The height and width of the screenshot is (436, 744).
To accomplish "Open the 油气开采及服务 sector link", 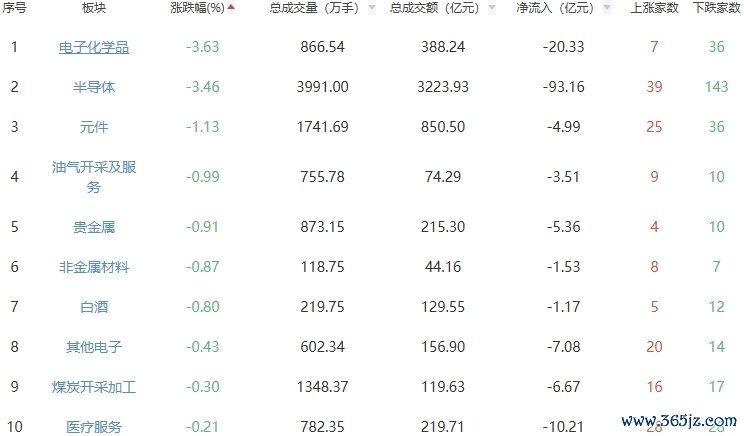I will point(94,176).
